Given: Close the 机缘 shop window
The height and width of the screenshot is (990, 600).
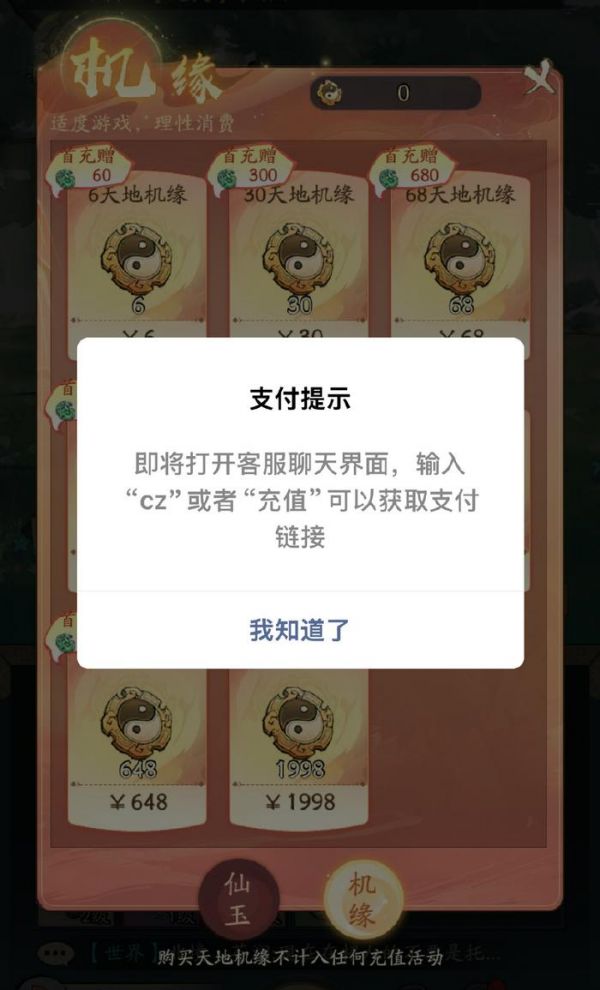Looking at the screenshot, I should [541, 79].
